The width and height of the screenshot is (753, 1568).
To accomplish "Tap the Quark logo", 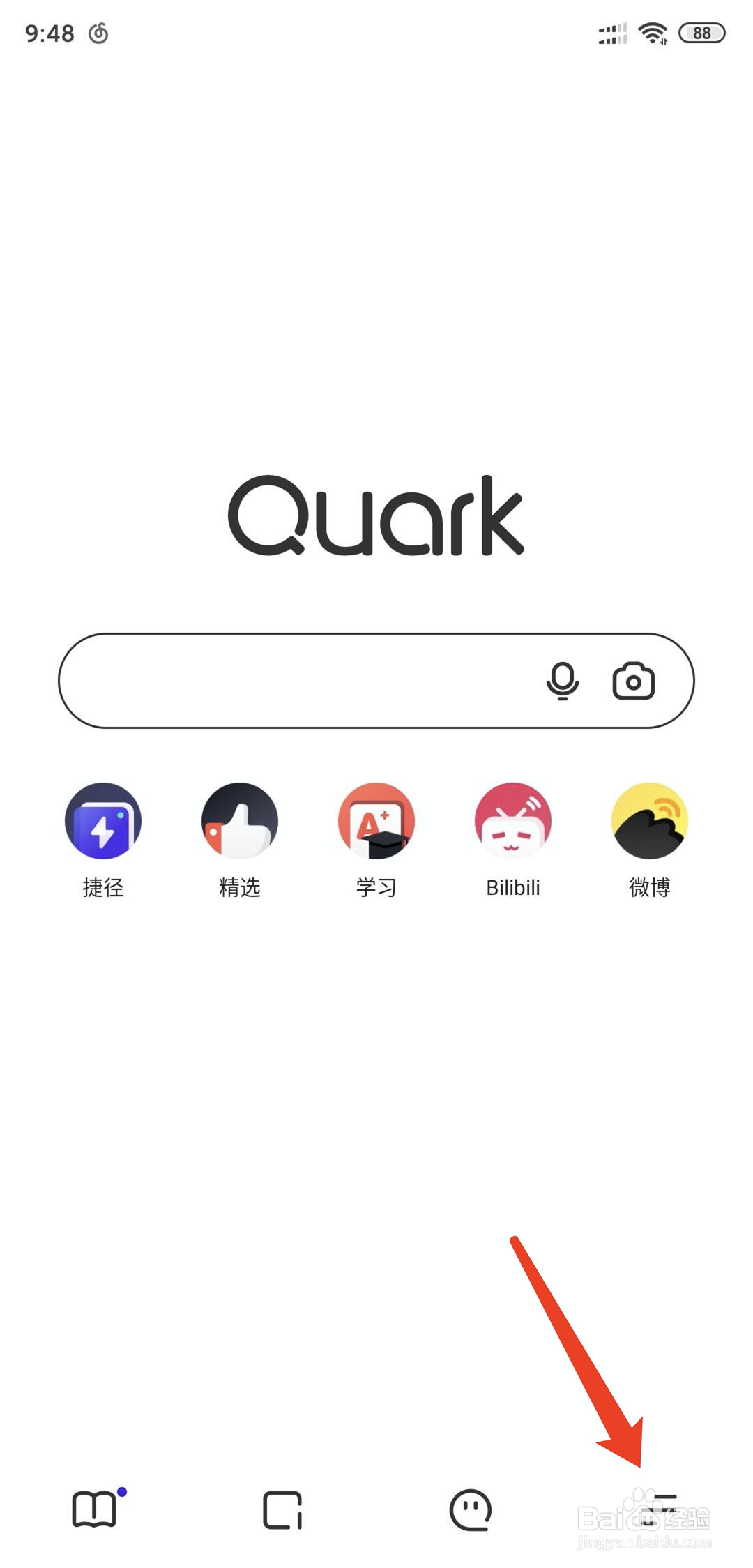I will point(376,515).
